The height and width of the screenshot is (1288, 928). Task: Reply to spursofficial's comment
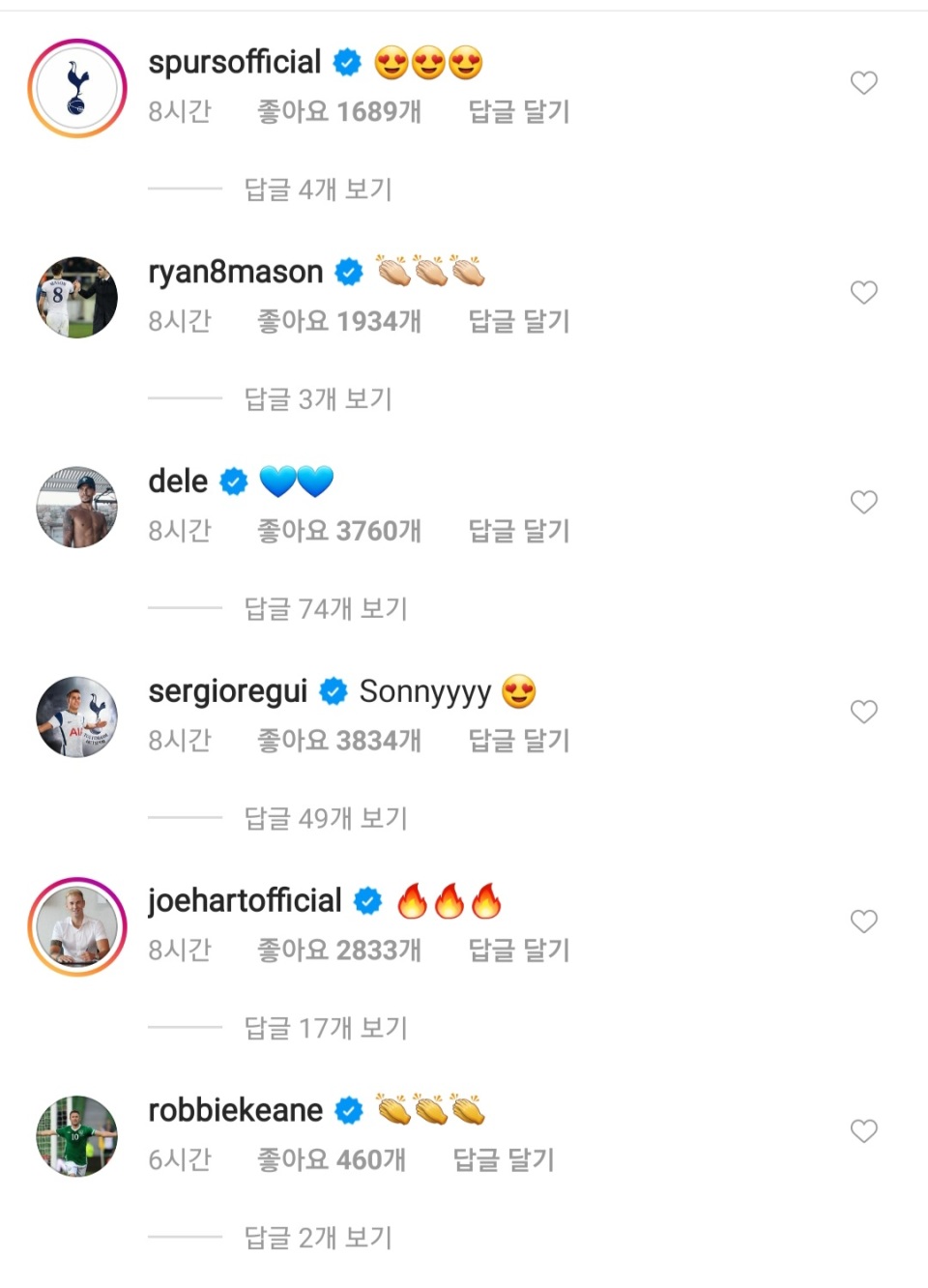tap(518, 112)
